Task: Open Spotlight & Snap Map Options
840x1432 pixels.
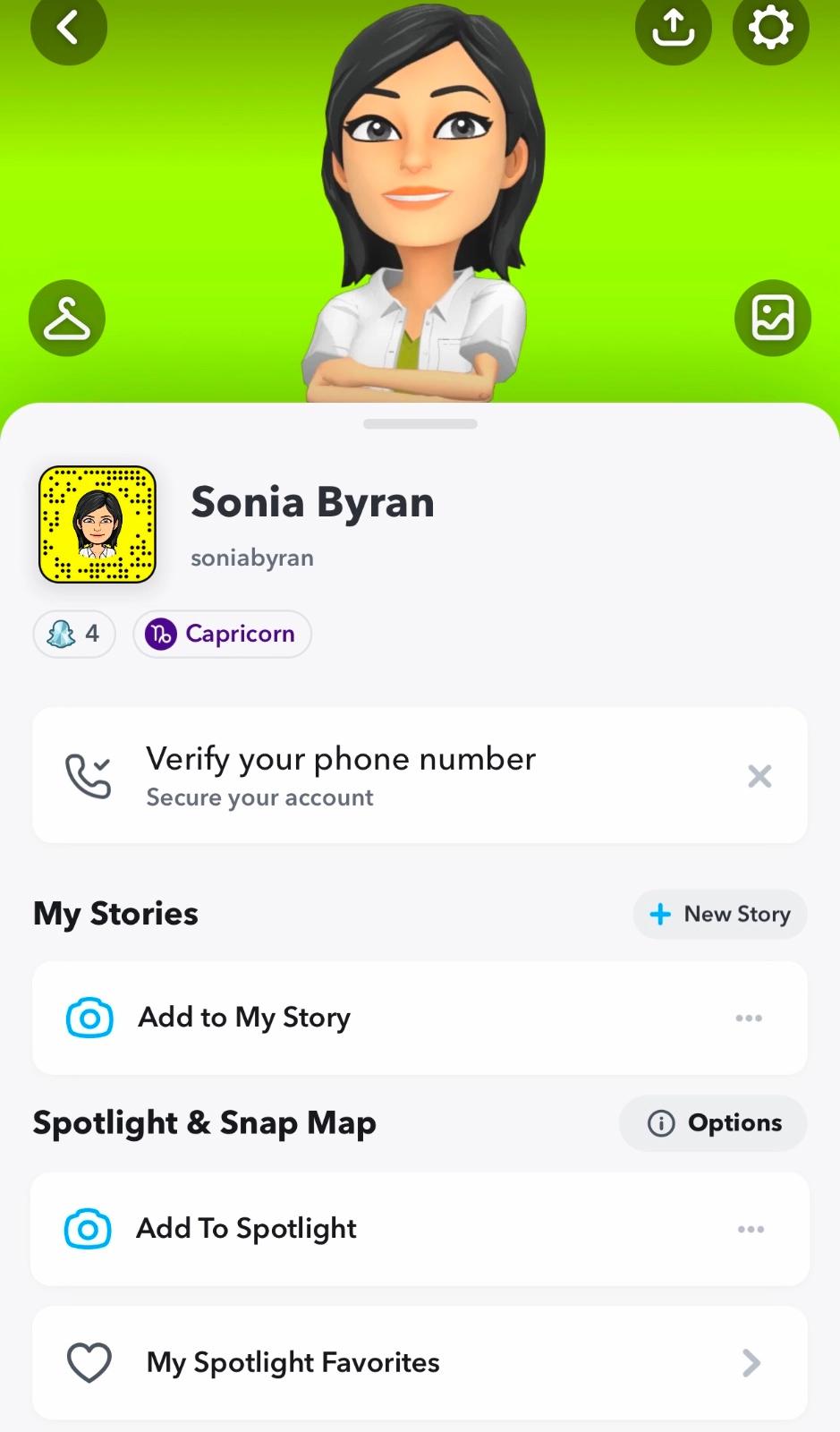Action: (x=713, y=1123)
